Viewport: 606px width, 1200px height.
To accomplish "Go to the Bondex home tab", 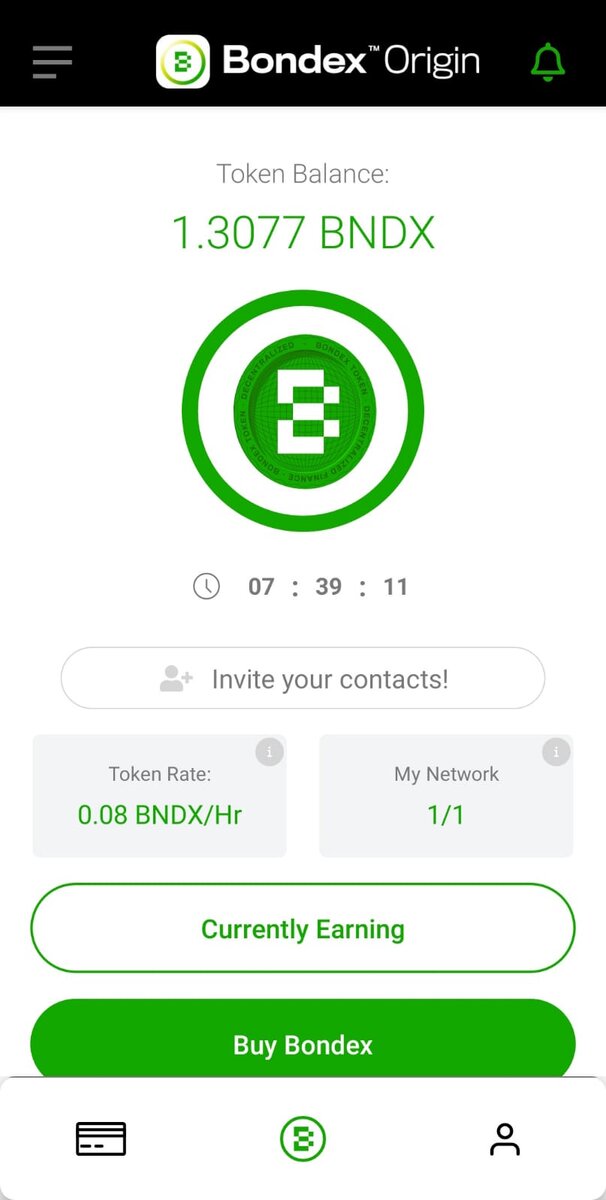I will coord(303,1139).
